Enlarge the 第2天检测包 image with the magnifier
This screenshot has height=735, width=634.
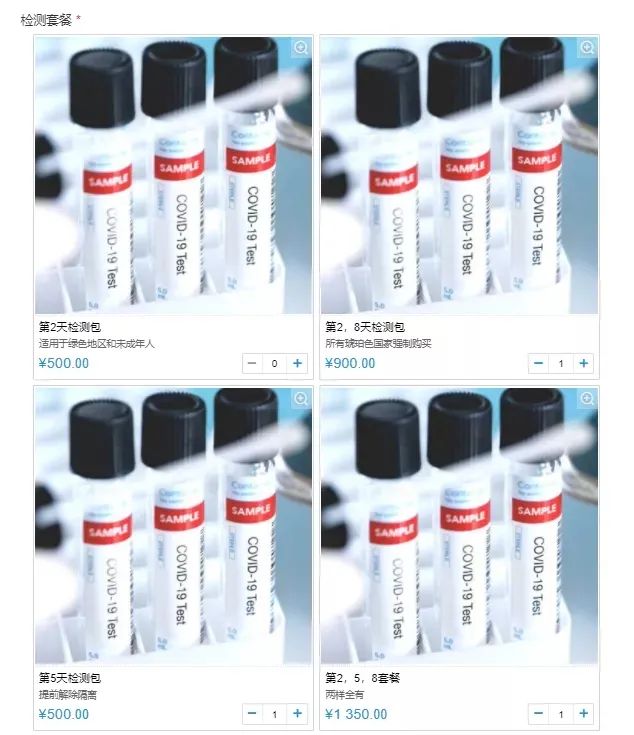point(301,48)
